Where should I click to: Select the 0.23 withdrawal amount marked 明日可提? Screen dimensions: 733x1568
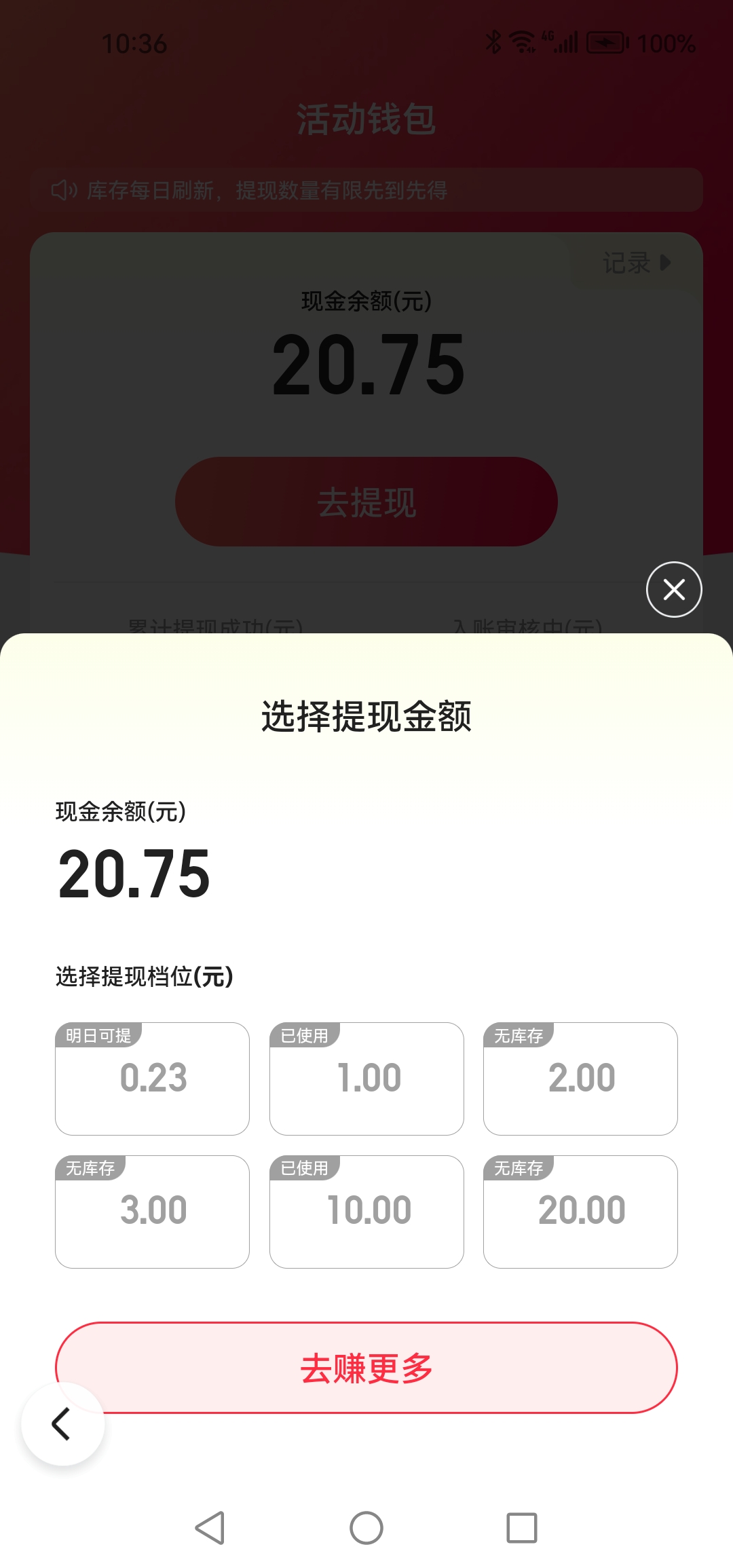[x=152, y=1079]
